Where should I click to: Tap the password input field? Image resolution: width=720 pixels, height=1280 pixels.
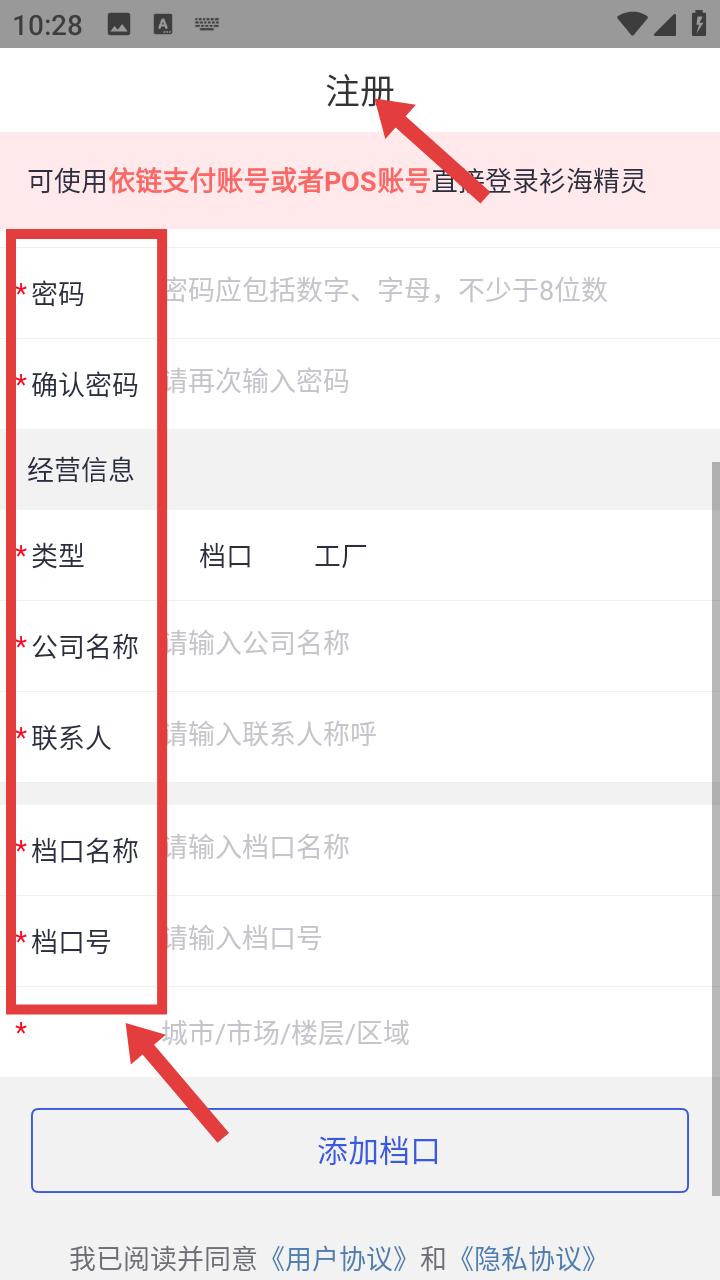438,291
